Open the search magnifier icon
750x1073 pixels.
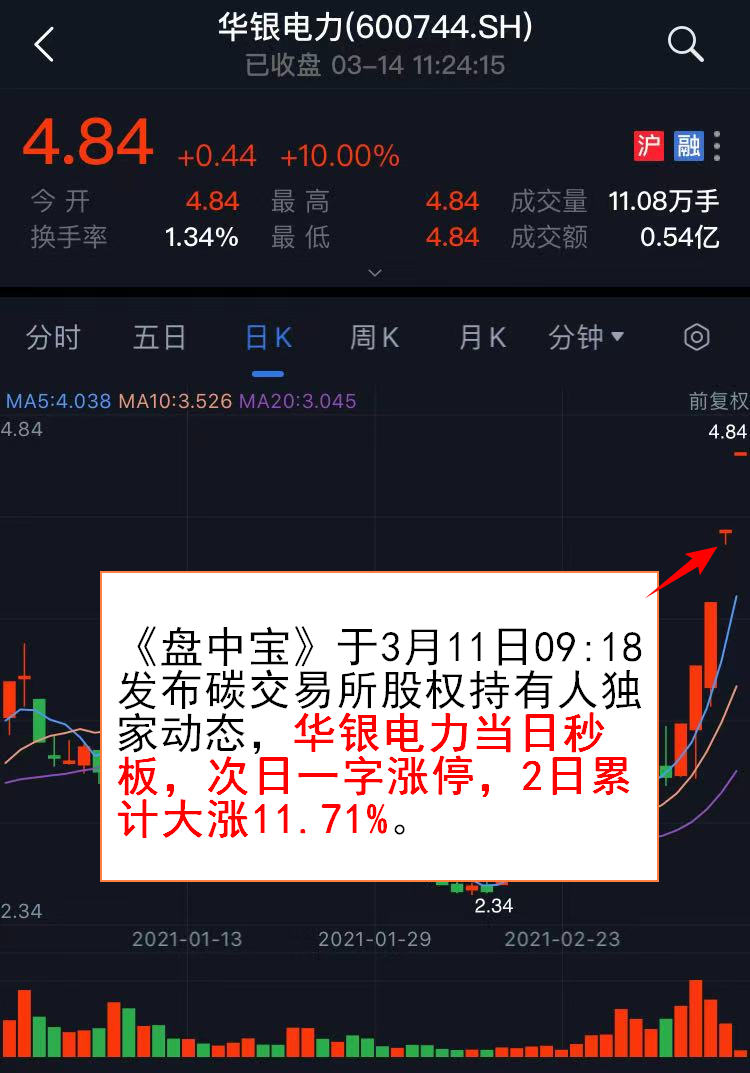pos(685,44)
